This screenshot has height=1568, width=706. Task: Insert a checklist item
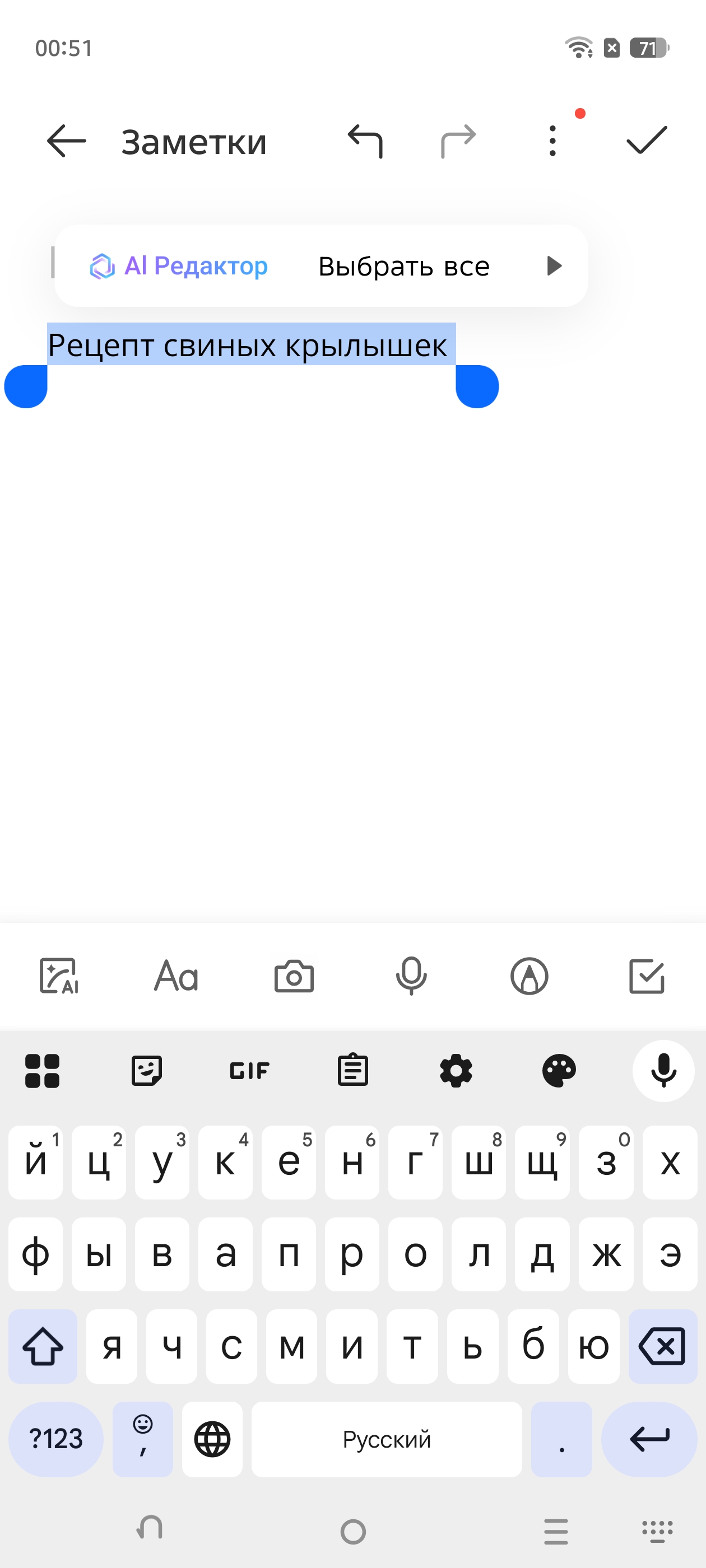(646, 976)
